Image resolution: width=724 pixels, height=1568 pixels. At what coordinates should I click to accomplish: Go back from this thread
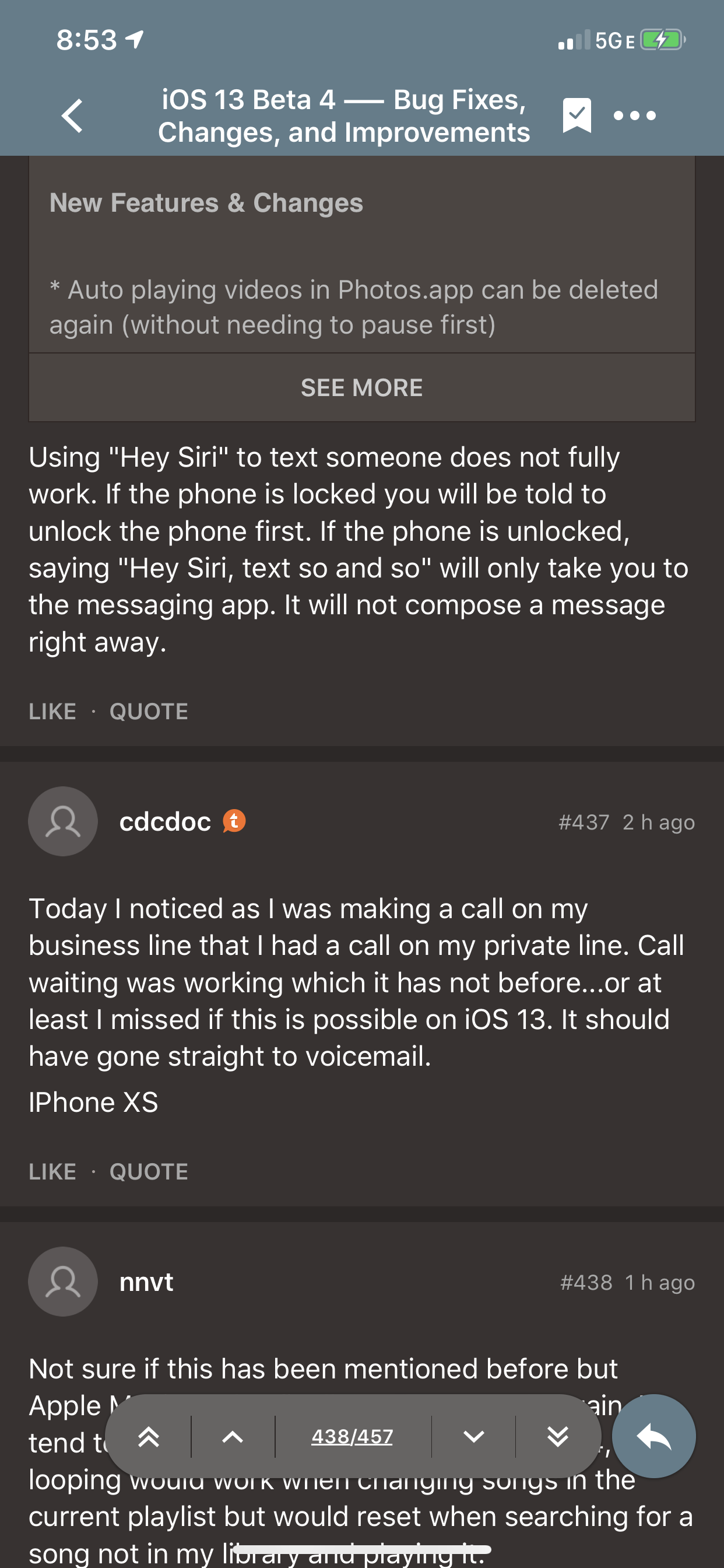(72, 115)
